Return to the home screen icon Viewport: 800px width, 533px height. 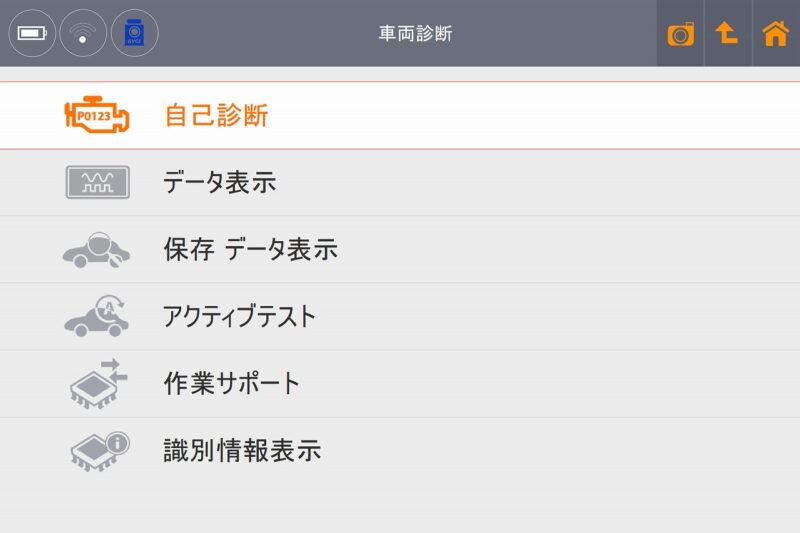pyautogui.click(x=775, y=33)
